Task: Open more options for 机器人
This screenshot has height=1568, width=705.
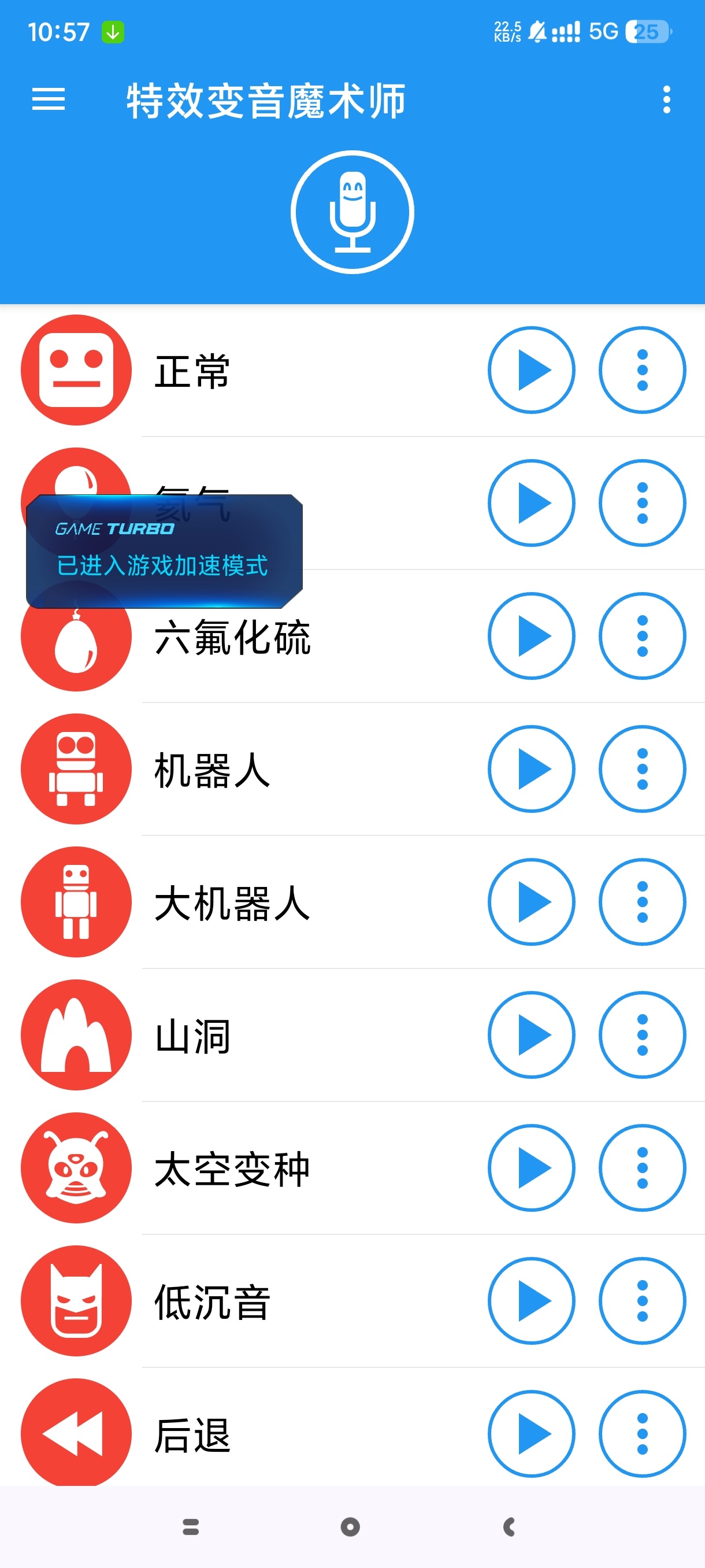Action: (642, 769)
